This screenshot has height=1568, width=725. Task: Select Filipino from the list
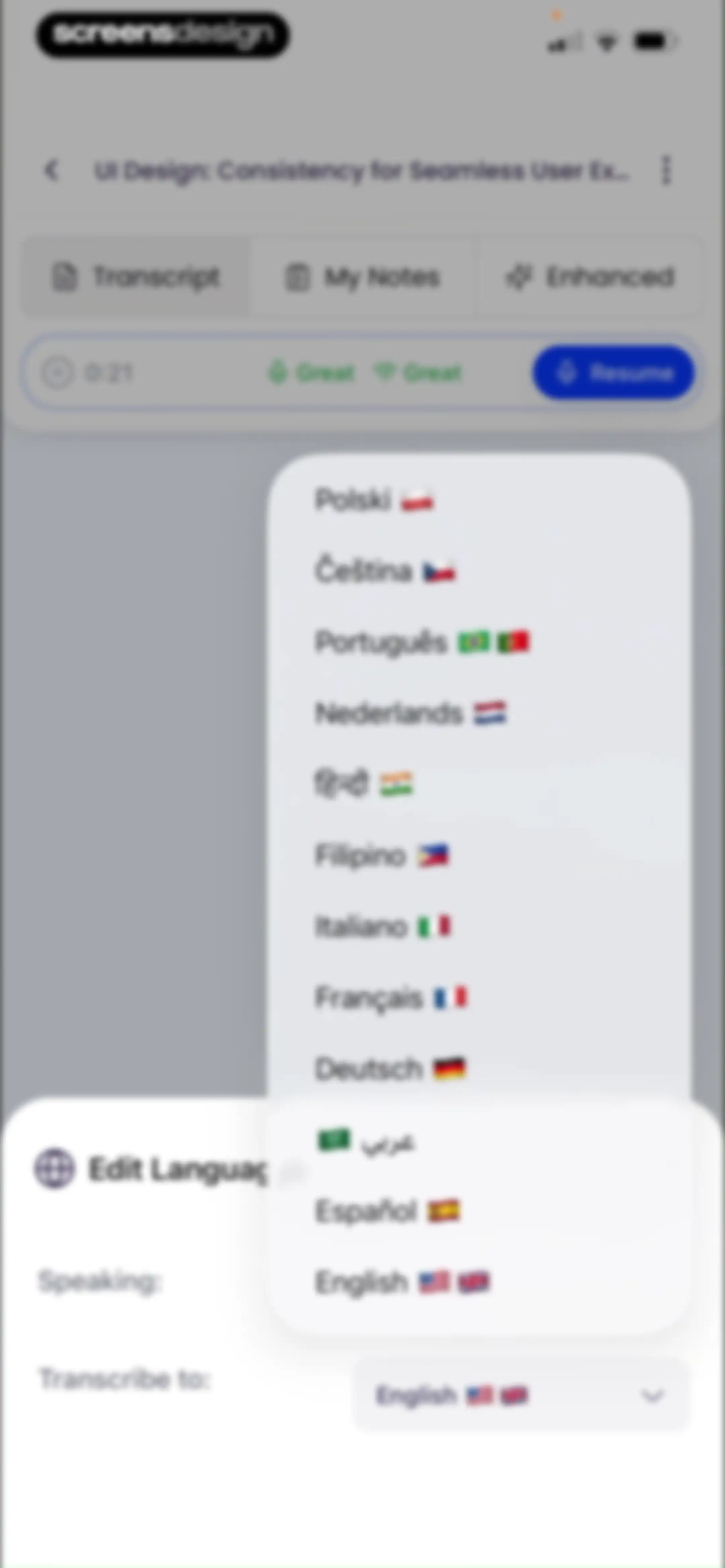(x=478, y=855)
